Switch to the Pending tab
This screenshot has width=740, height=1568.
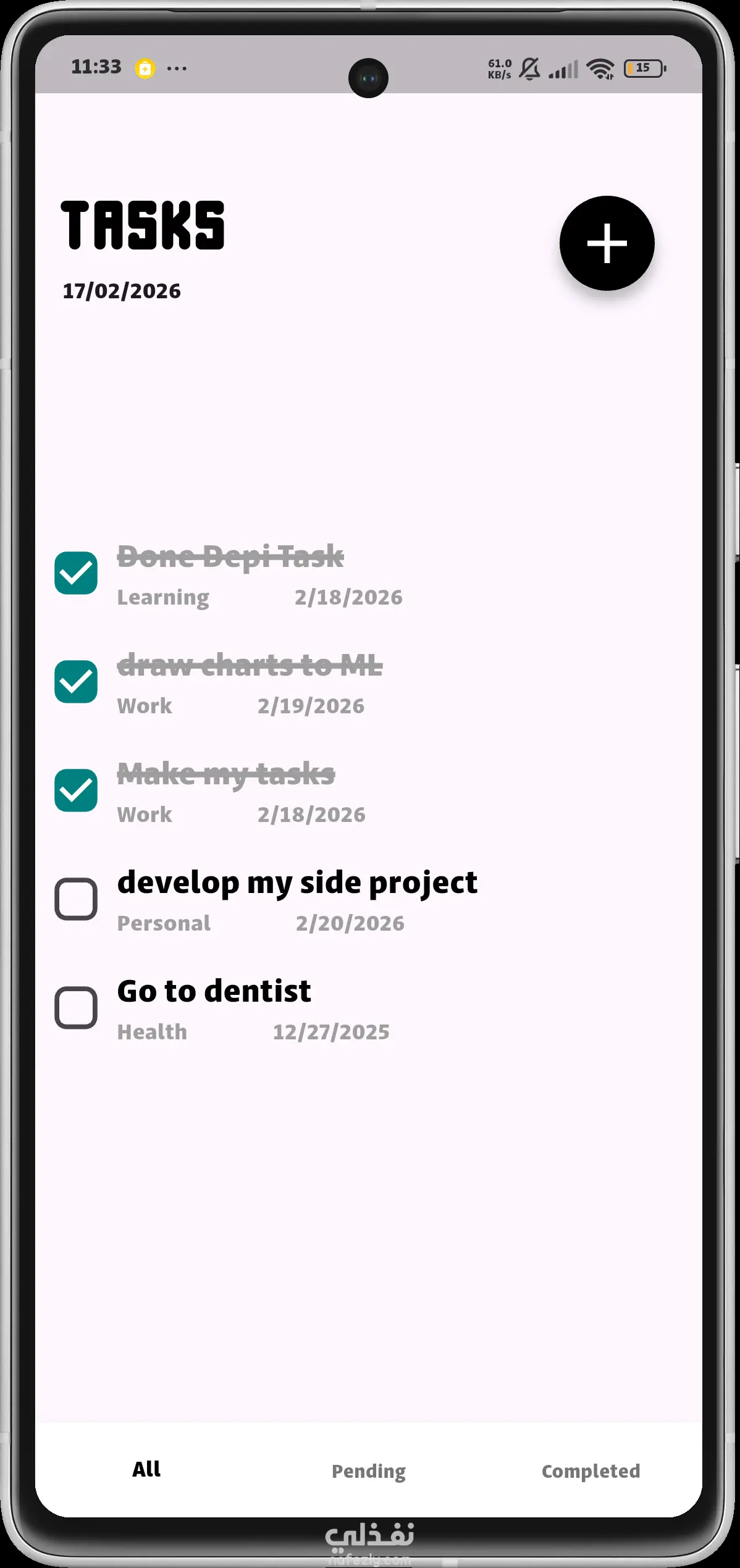pos(369,1471)
